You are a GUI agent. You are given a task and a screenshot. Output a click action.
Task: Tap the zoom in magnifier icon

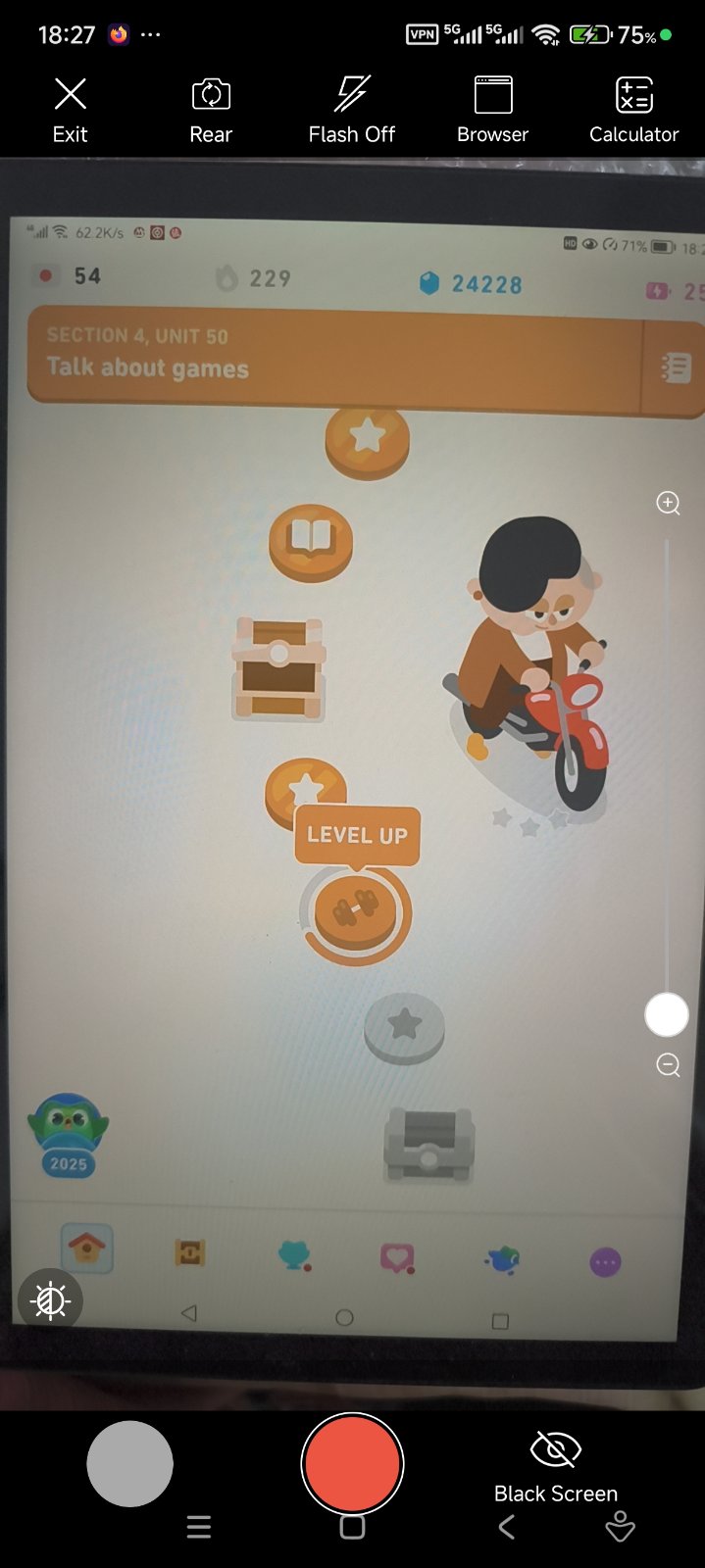click(x=668, y=503)
